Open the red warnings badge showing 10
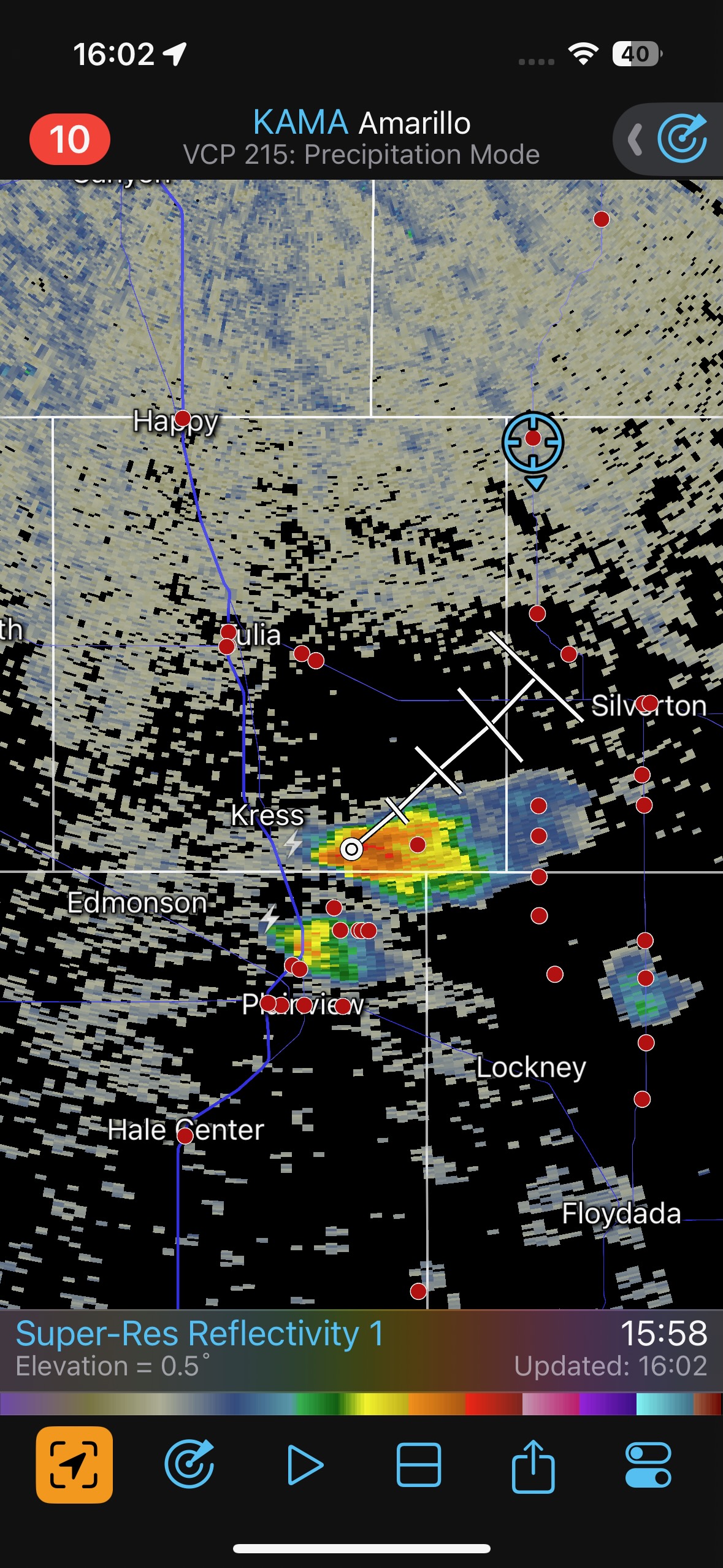 click(x=69, y=139)
